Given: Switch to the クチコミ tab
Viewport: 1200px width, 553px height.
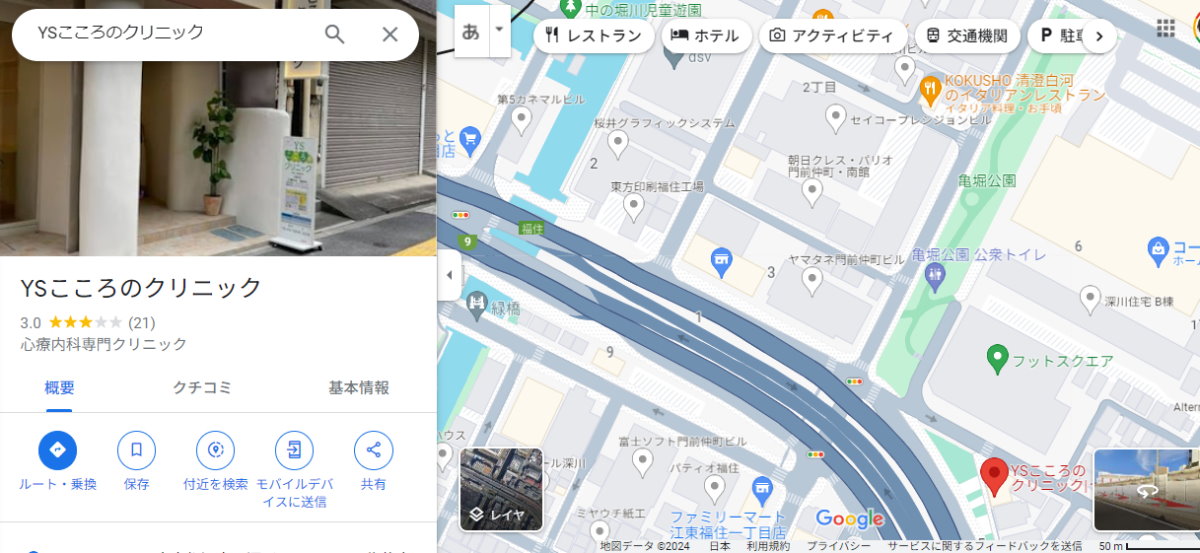Looking at the screenshot, I should pos(202,388).
